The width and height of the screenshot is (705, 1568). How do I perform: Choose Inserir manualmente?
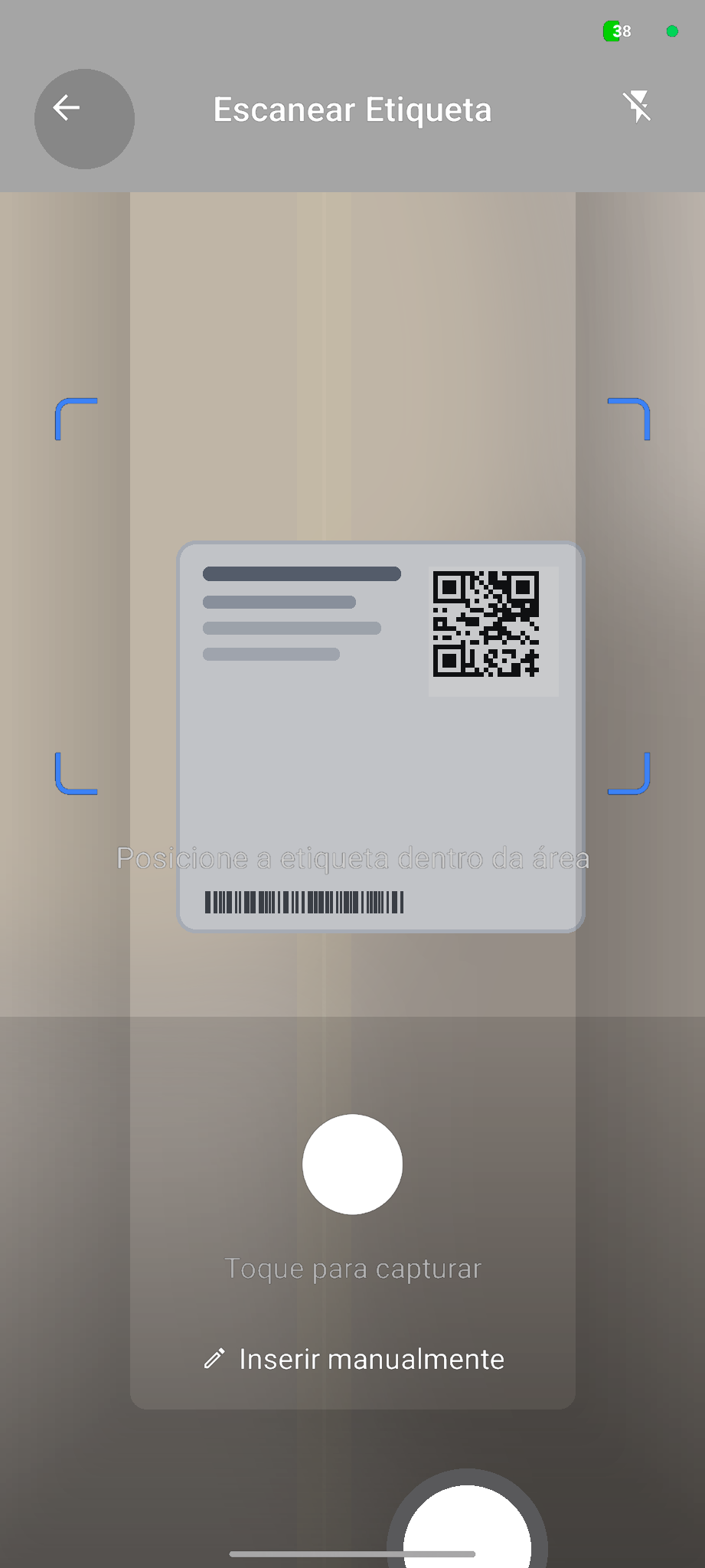(x=353, y=1359)
